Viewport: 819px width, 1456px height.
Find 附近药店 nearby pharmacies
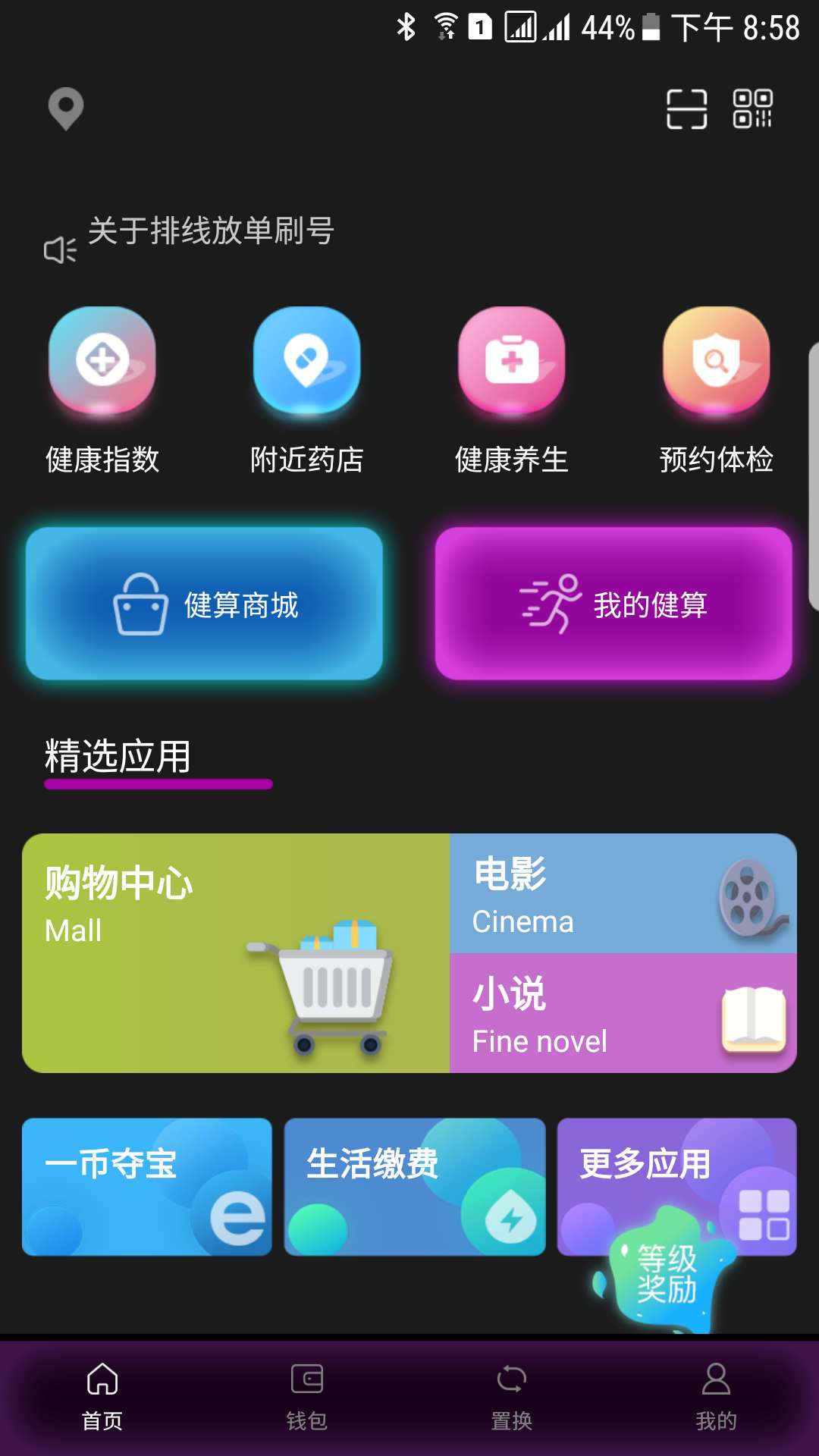[307, 391]
